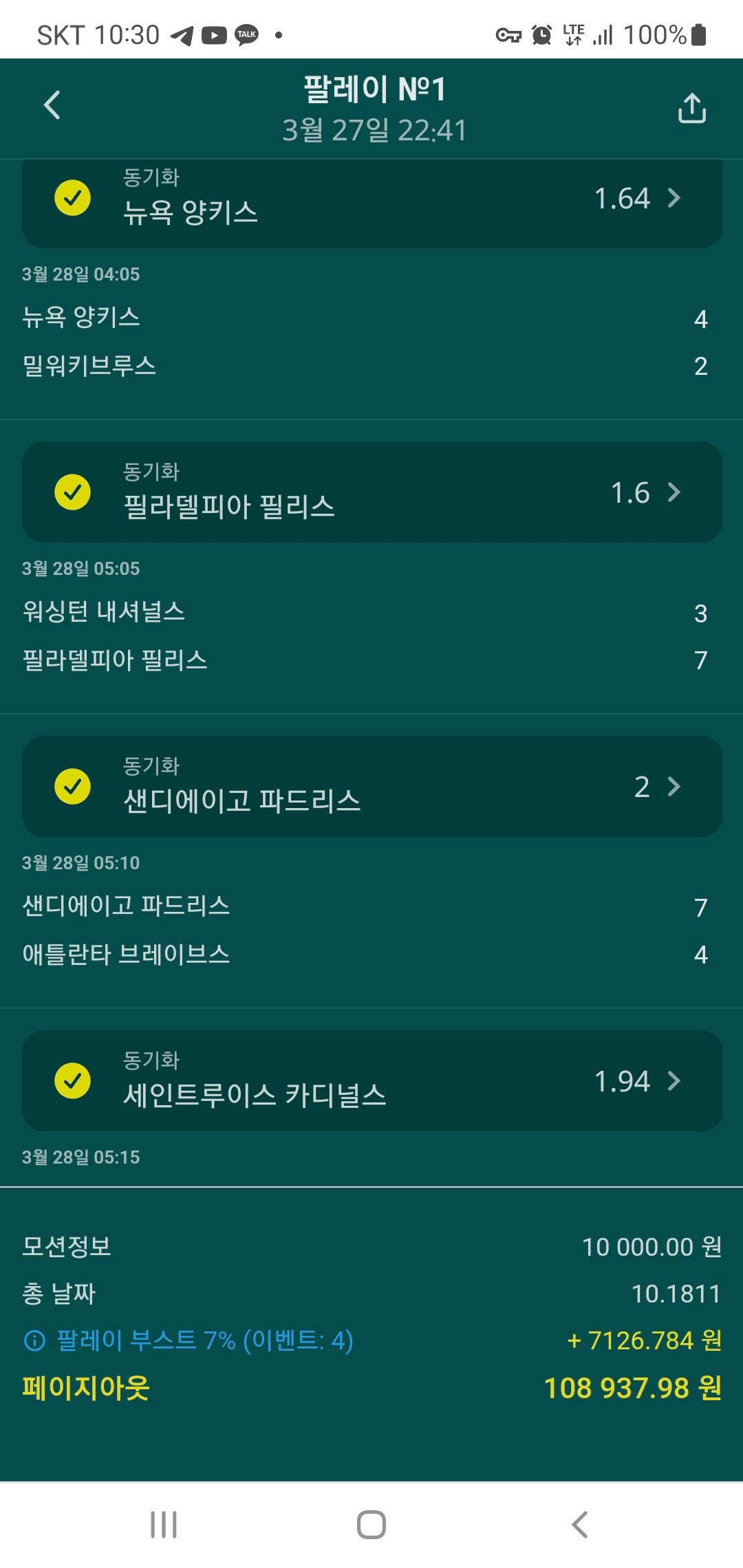
Task: Open recent apps from navigation bar
Action: (164, 1525)
